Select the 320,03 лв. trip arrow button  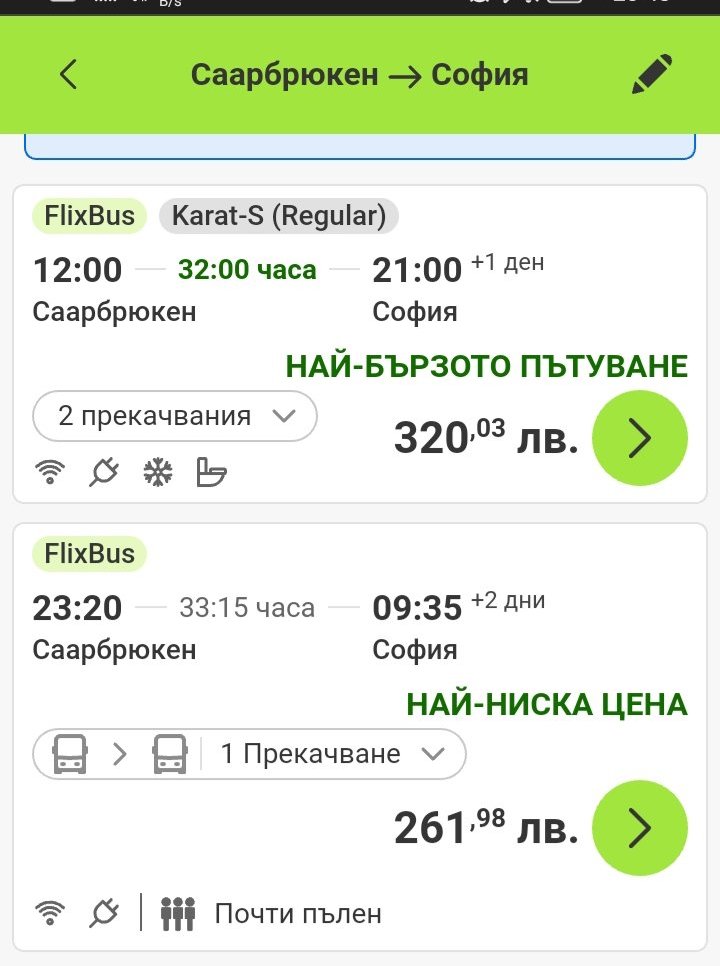639,438
